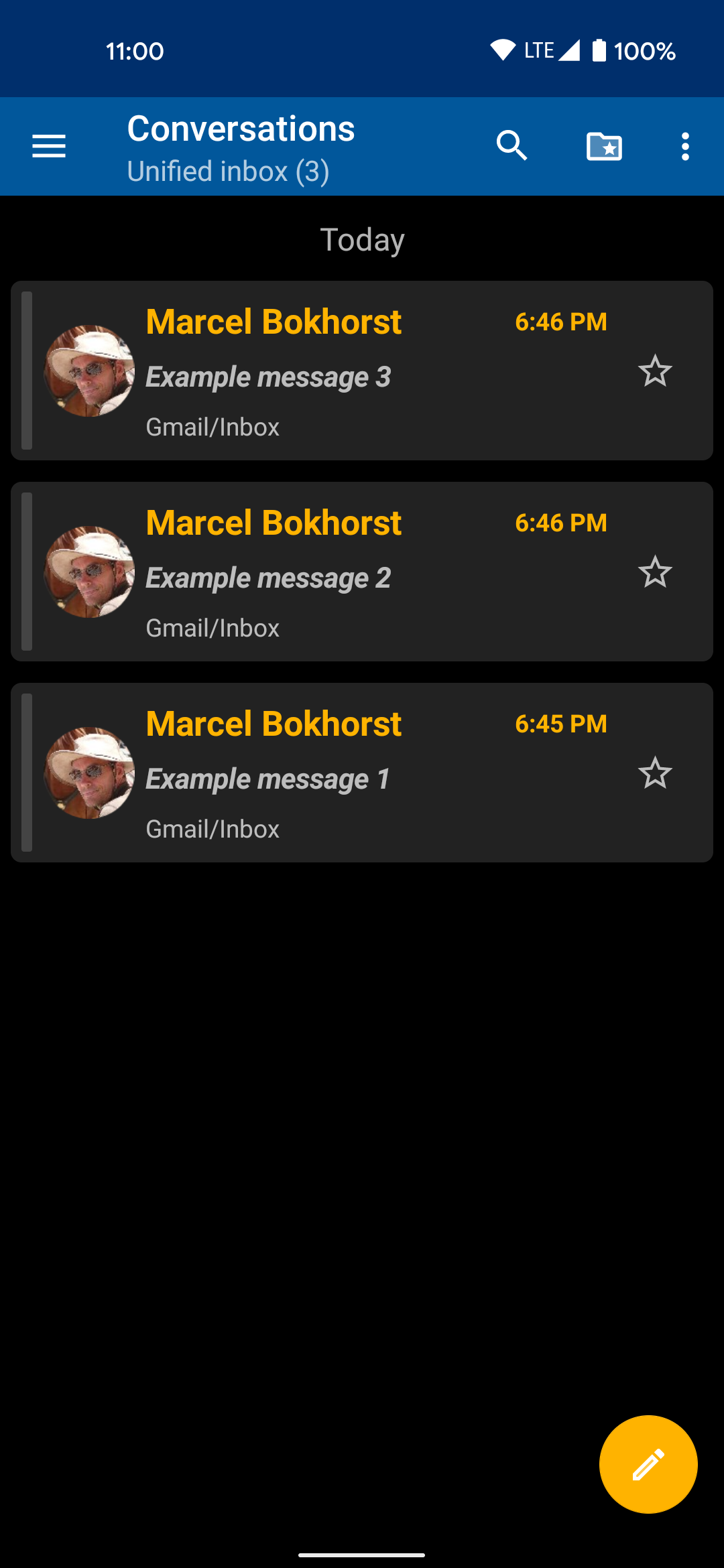Screen dimensions: 724x1568
Task: Open the three-dot overflow menu
Action: tap(685, 146)
